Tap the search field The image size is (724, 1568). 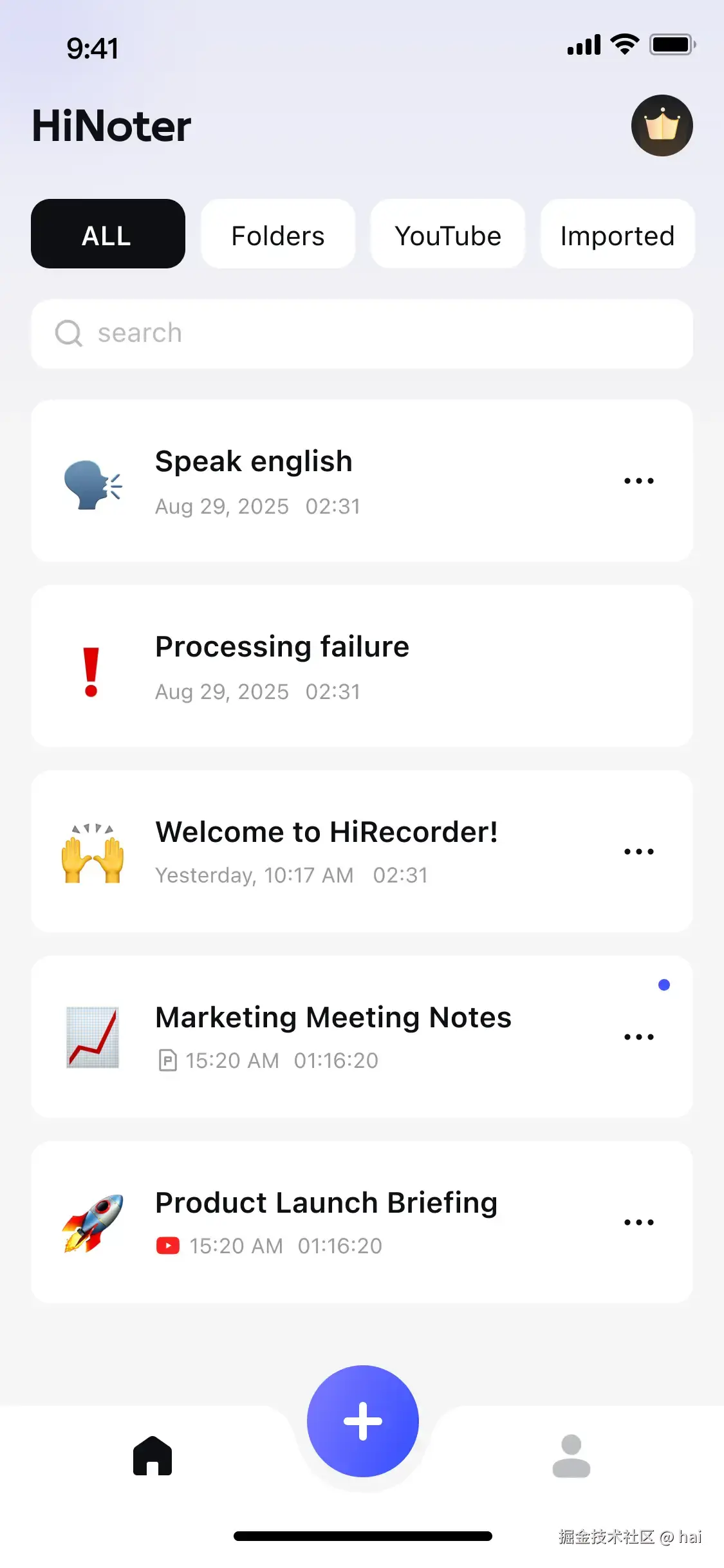[362, 333]
